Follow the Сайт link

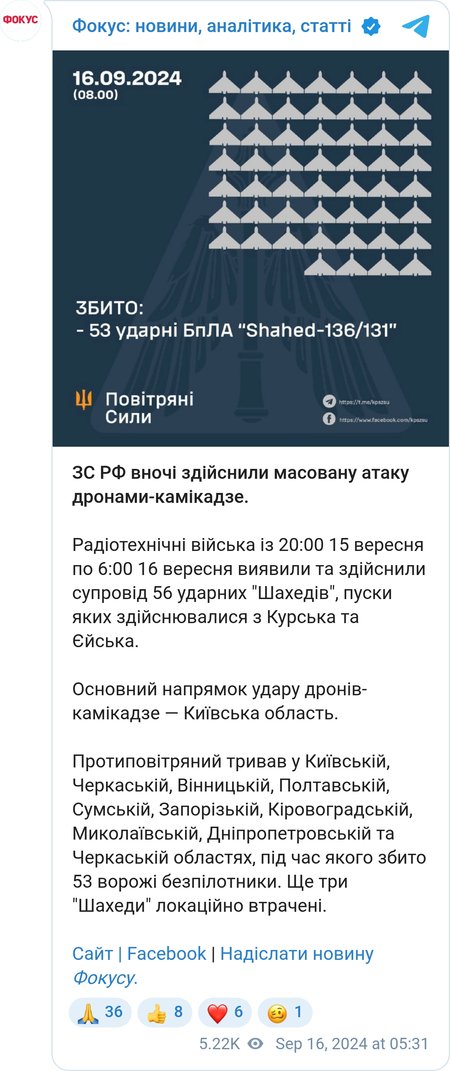click(93, 954)
